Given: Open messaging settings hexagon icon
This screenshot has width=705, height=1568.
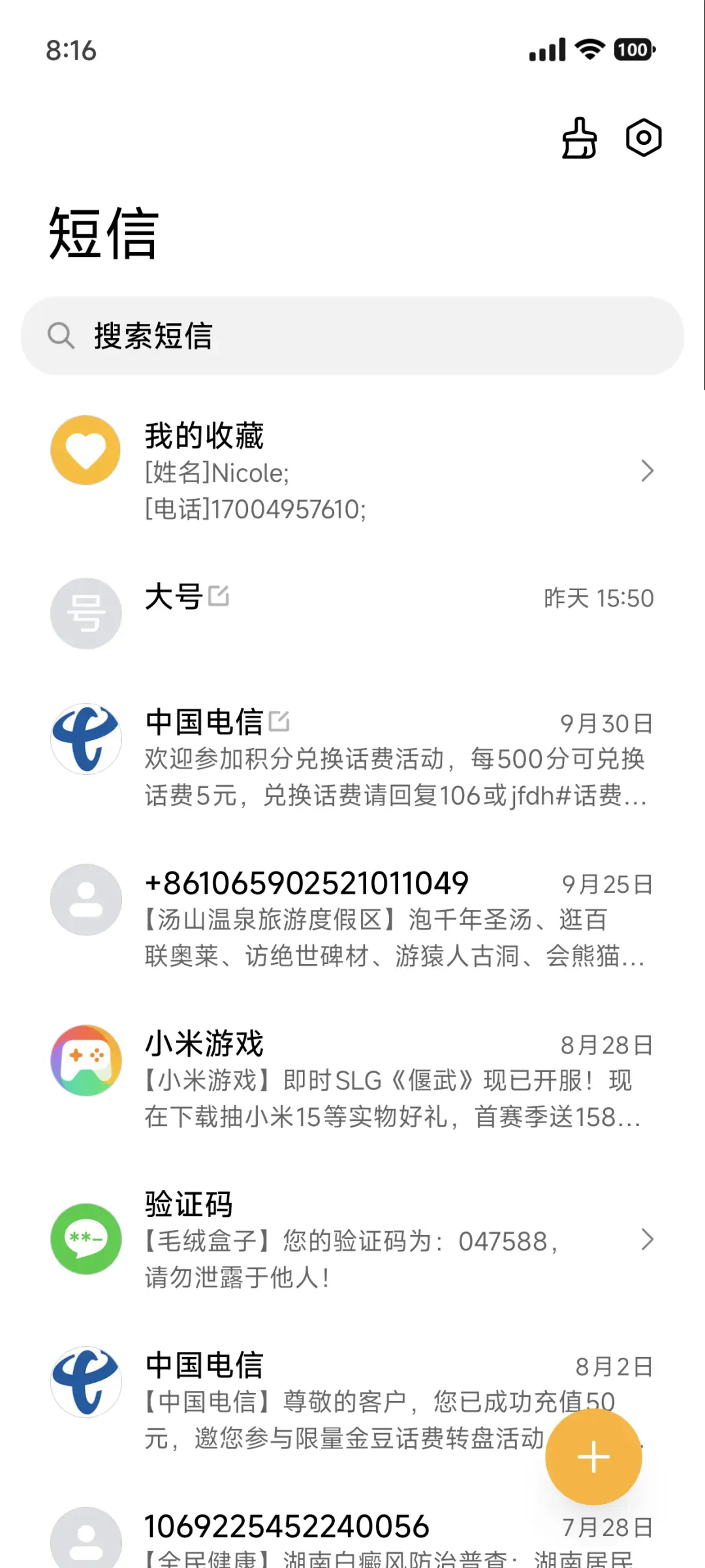Looking at the screenshot, I should coord(644,138).
